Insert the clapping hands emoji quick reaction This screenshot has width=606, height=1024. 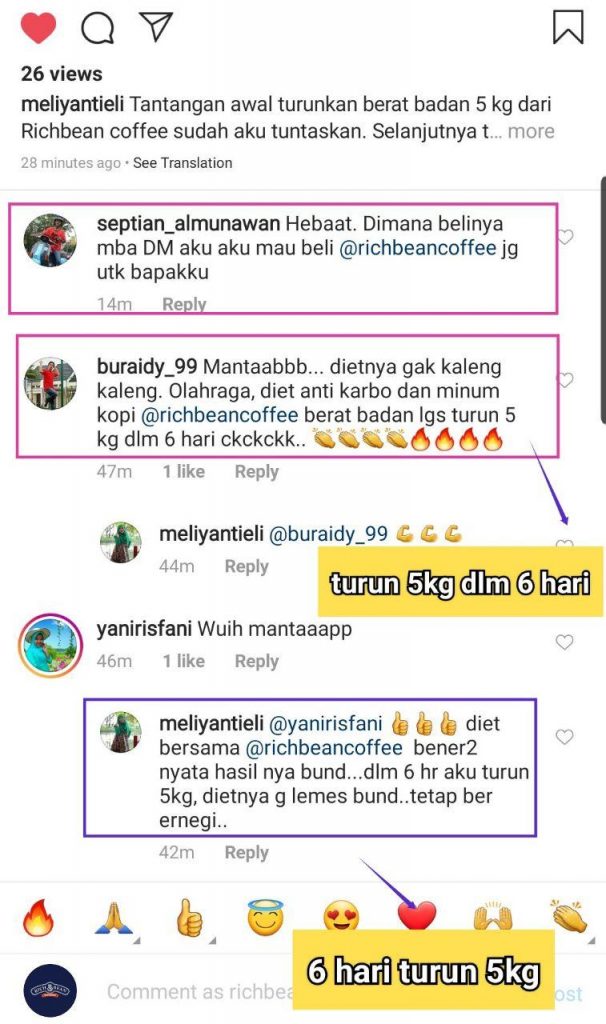[569, 917]
